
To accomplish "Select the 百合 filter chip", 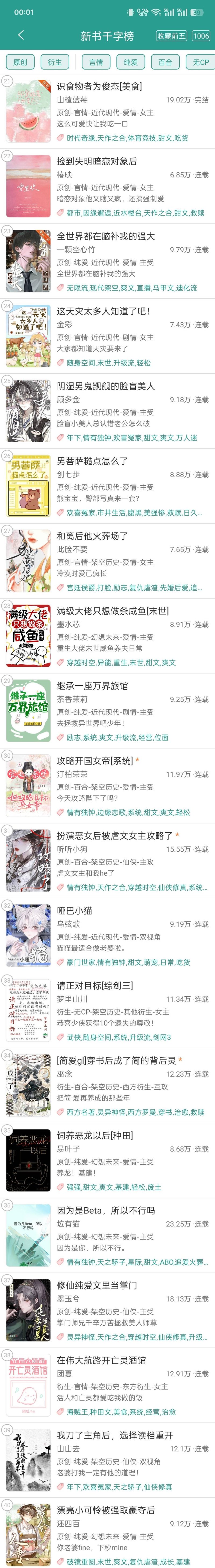I will pos(165,62).
